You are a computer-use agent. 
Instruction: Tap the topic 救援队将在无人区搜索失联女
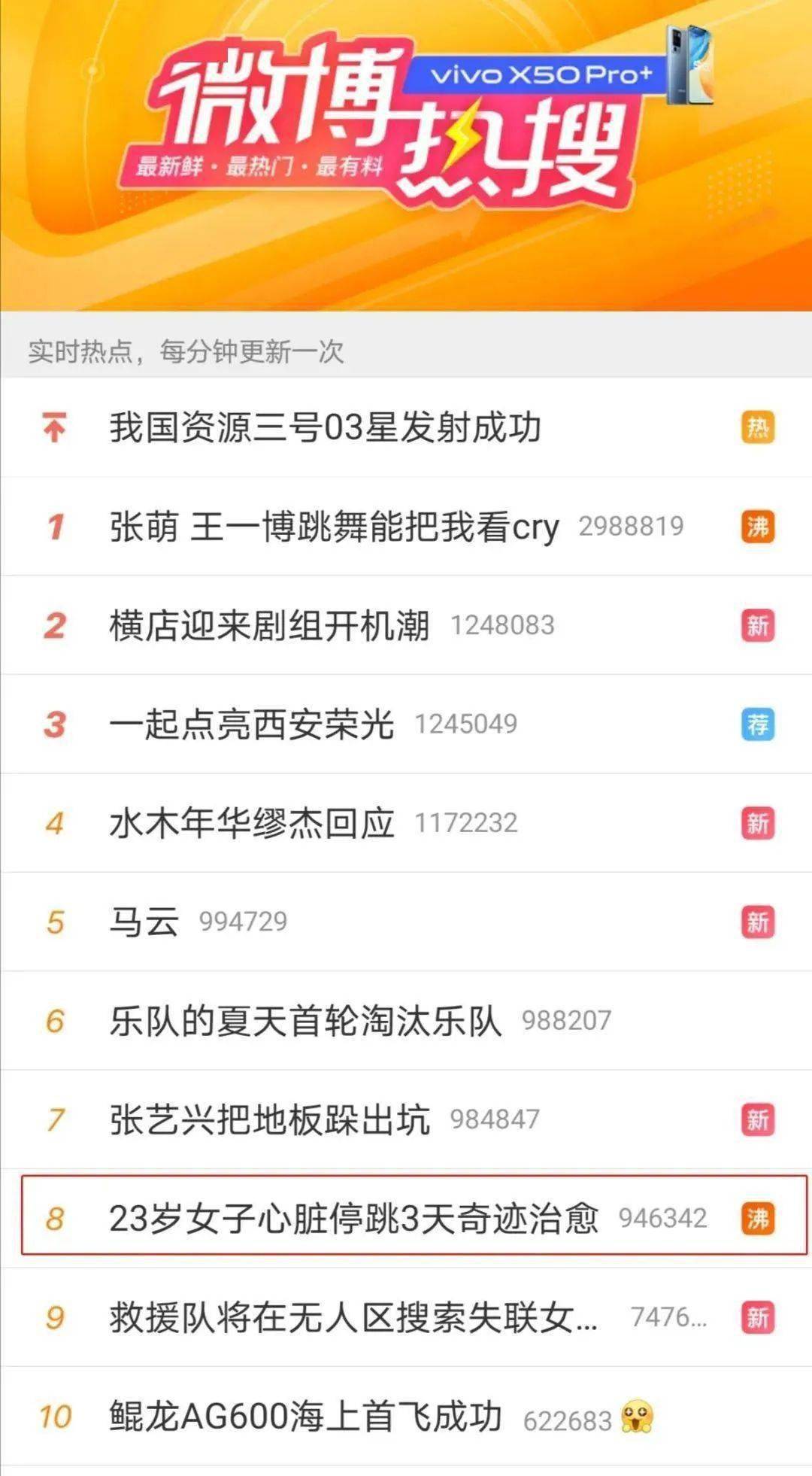353,1318
